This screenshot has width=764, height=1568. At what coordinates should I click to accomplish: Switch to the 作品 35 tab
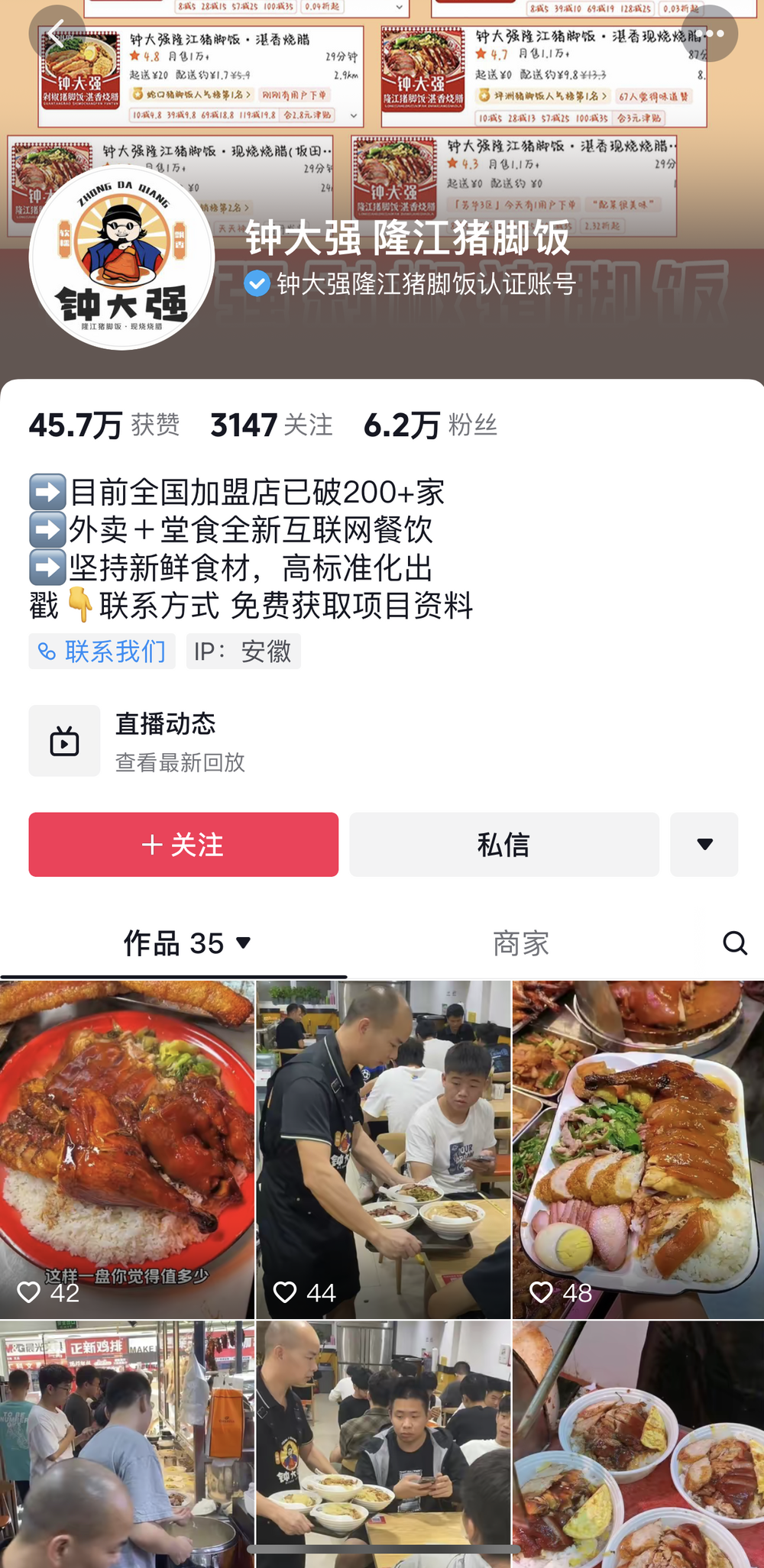tap(186, 944)
